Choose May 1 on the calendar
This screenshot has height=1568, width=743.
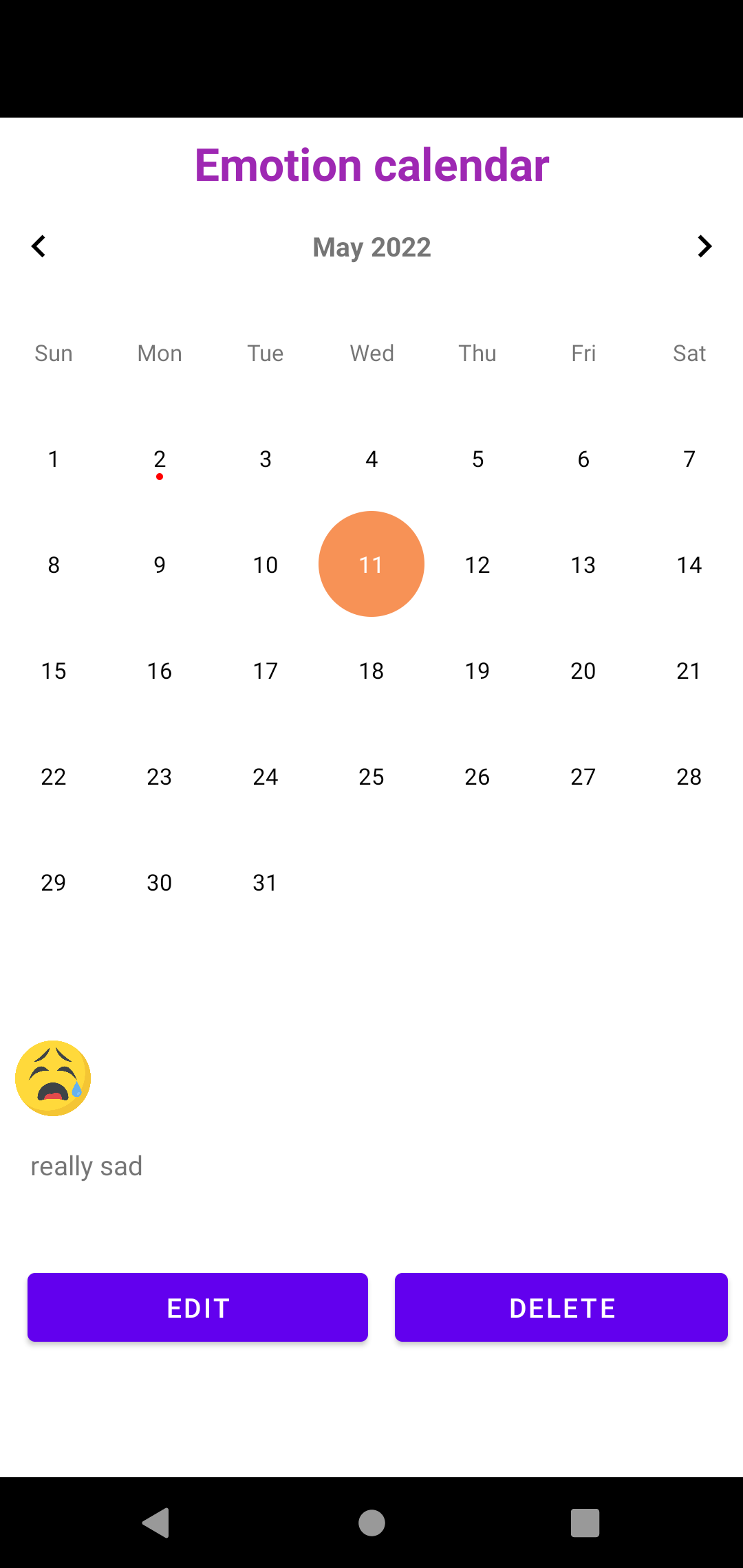pos(54,459)
